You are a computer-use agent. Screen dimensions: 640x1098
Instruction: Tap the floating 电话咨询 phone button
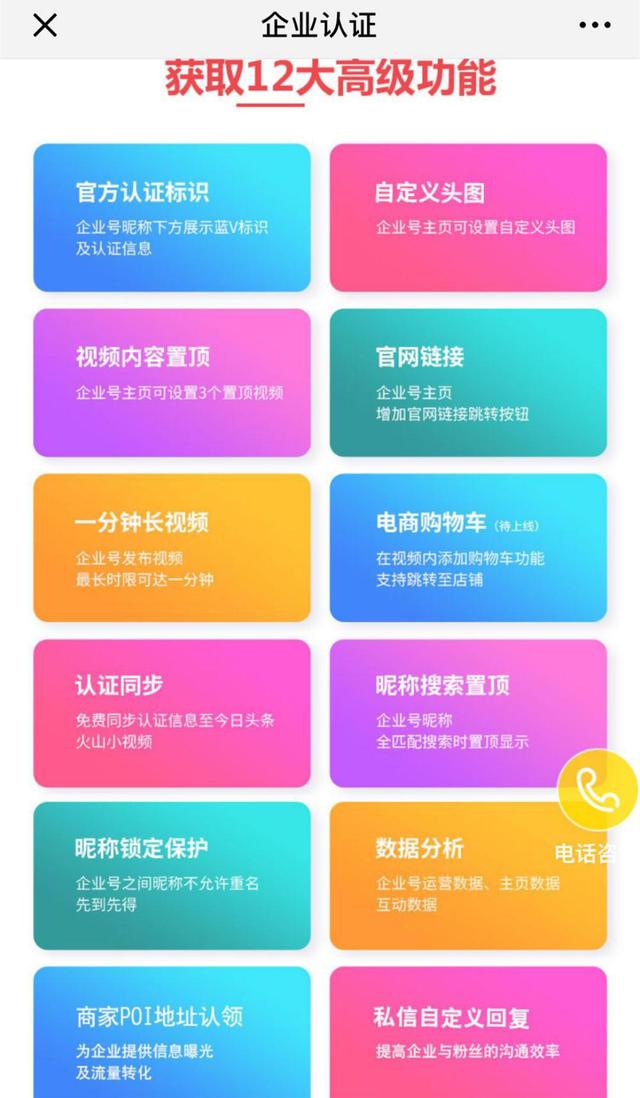pos(597,792)
